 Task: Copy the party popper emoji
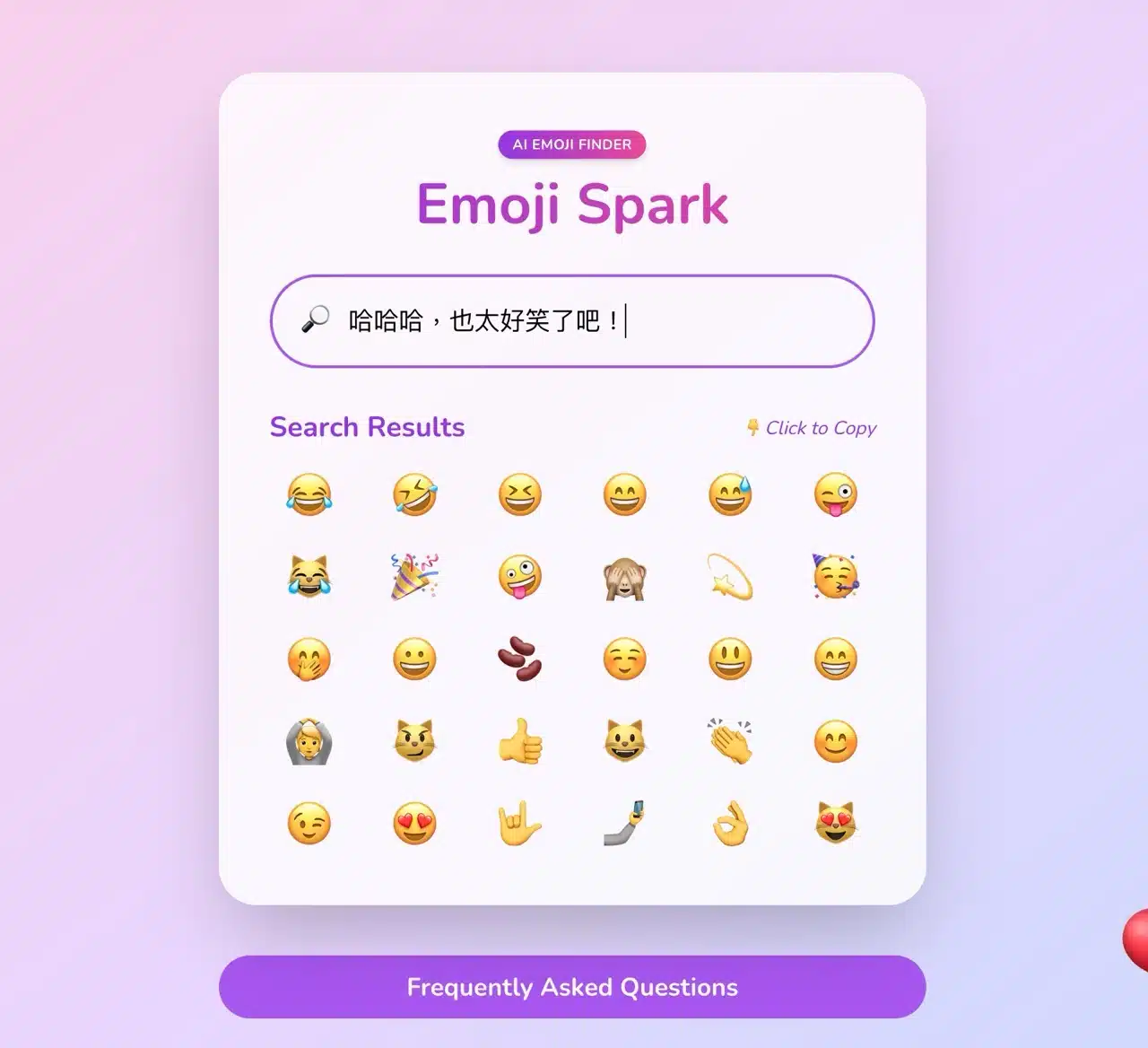pos(414,577)
